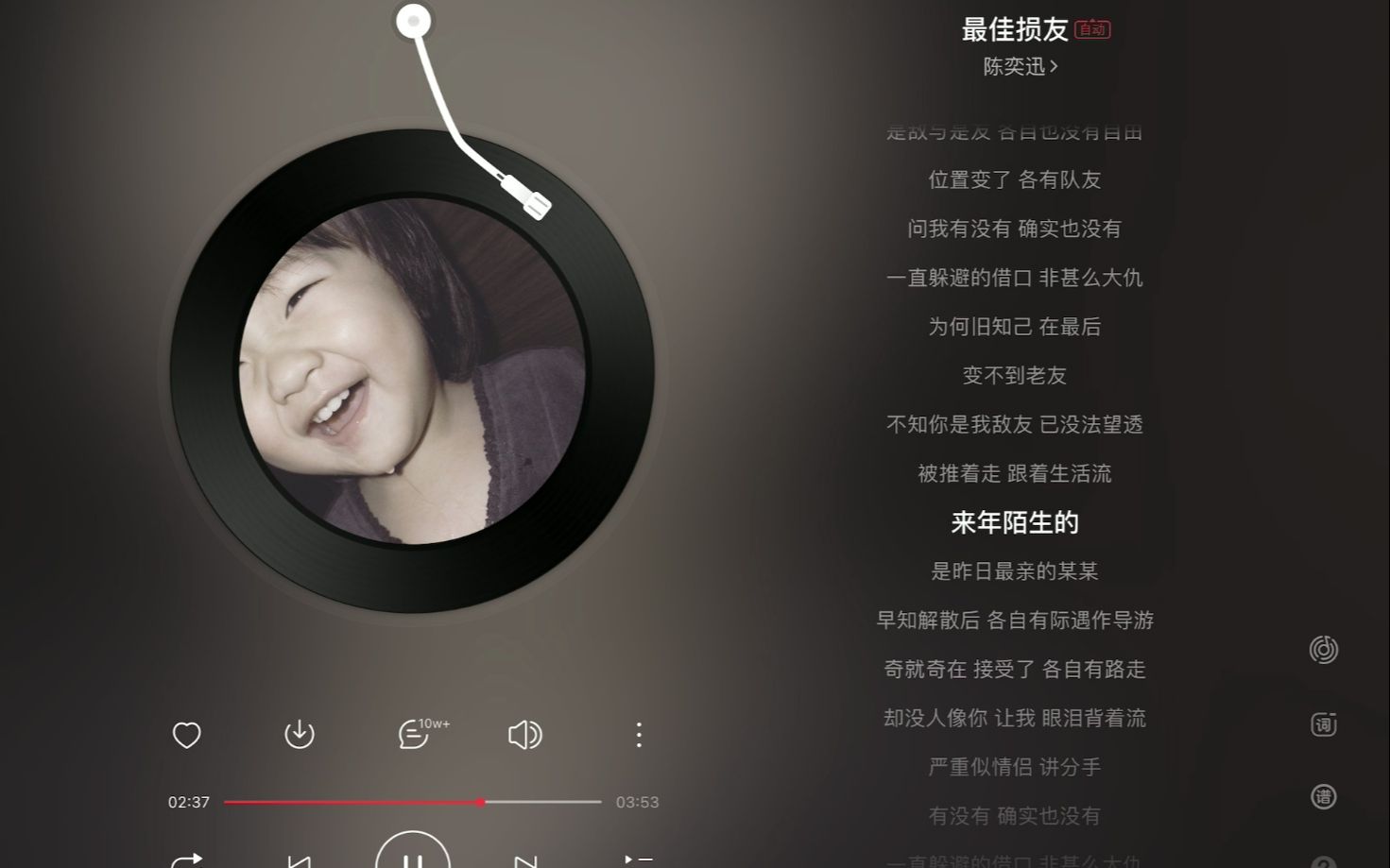Tap the 谱 sheet music icon
This screenshot has width=1390, height=868.
[1323, 796]
